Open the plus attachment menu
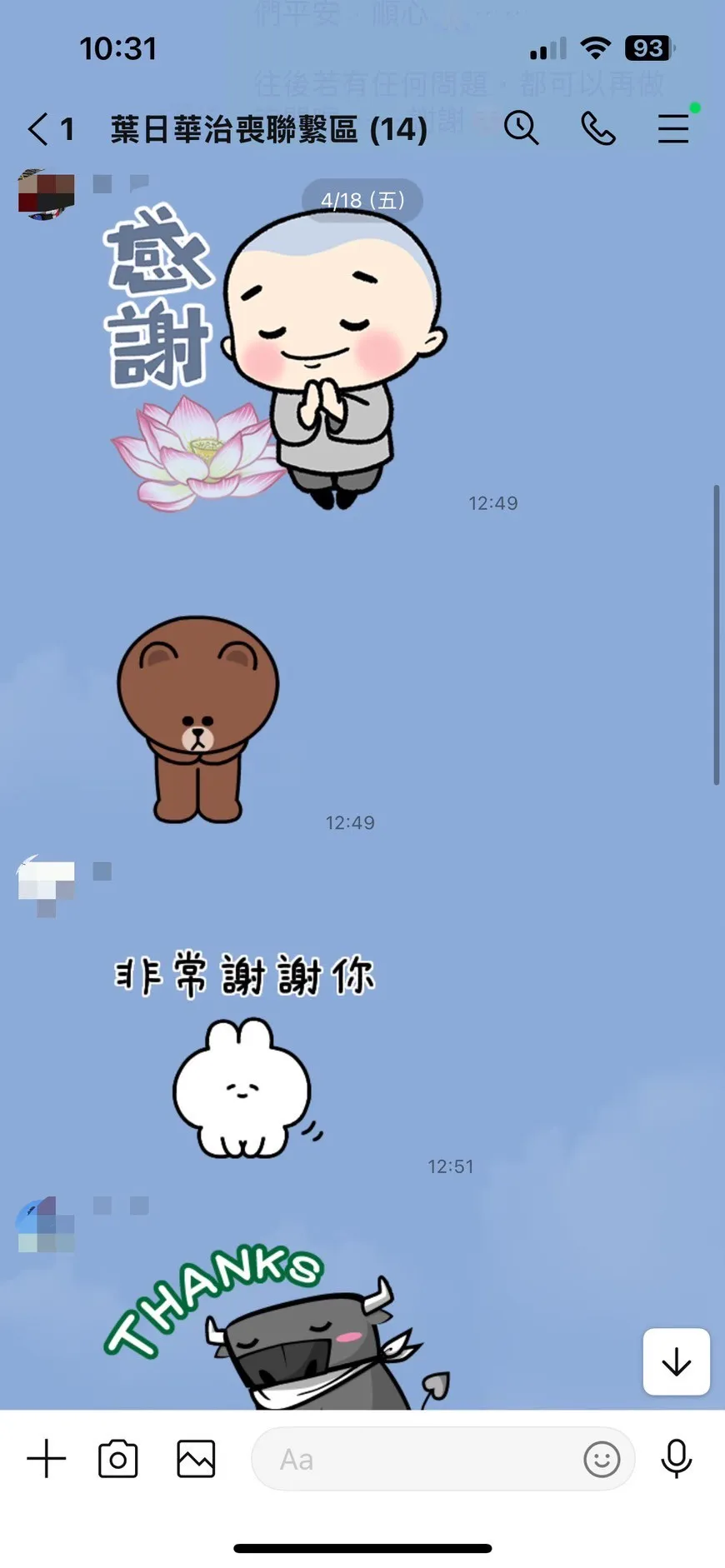 pos(47,1459)
